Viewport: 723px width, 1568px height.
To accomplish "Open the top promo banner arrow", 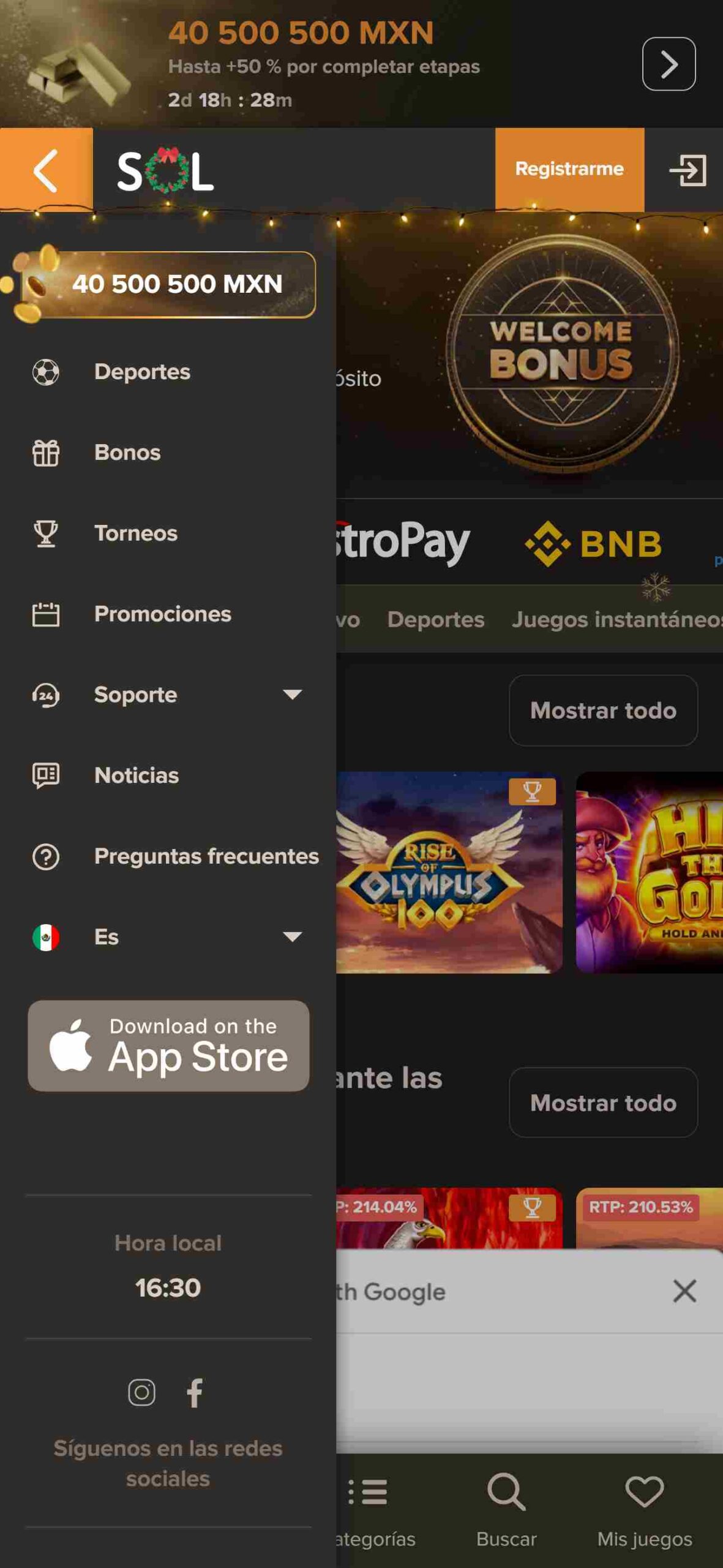I will [668, 64].
